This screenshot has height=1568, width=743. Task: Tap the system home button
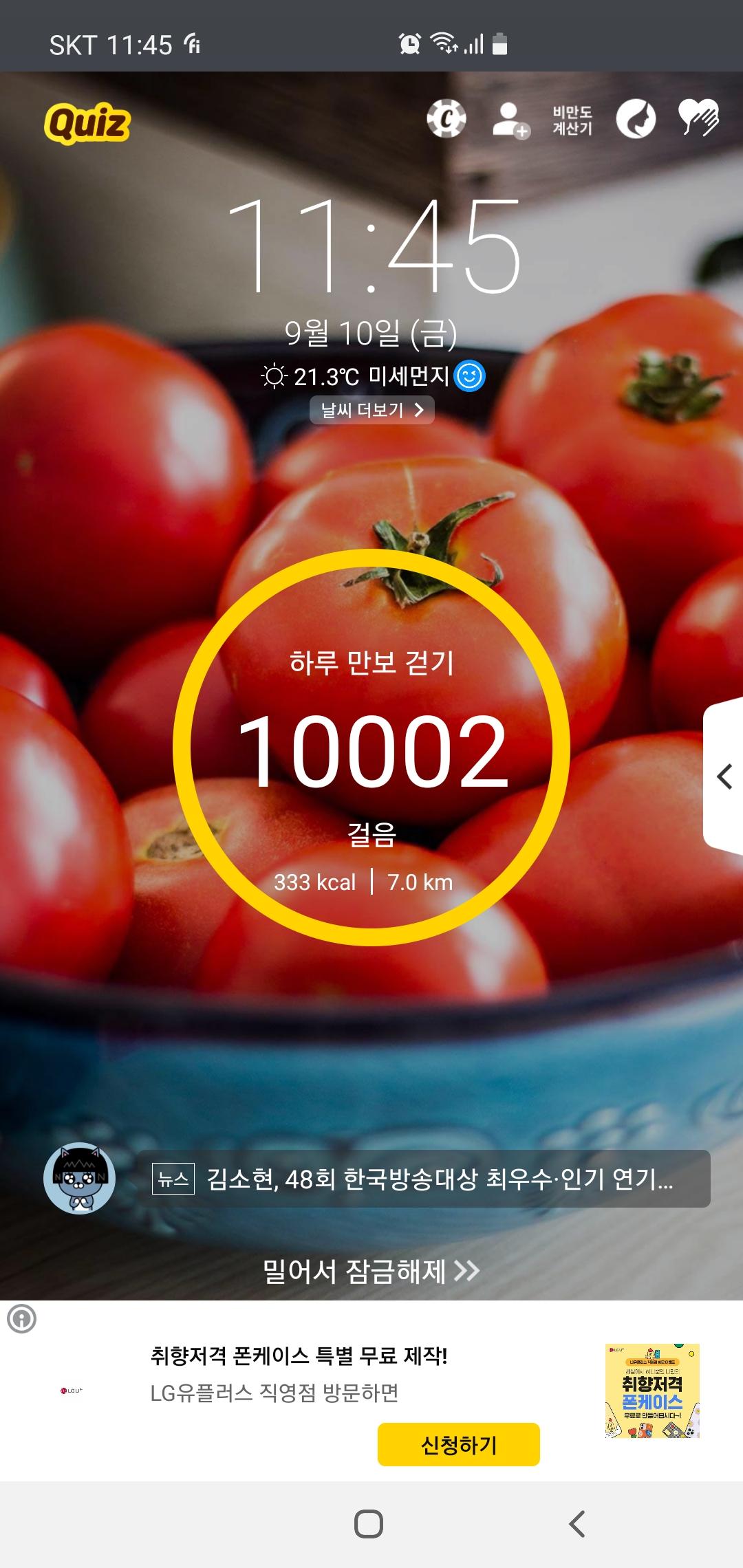point(369,1524)
